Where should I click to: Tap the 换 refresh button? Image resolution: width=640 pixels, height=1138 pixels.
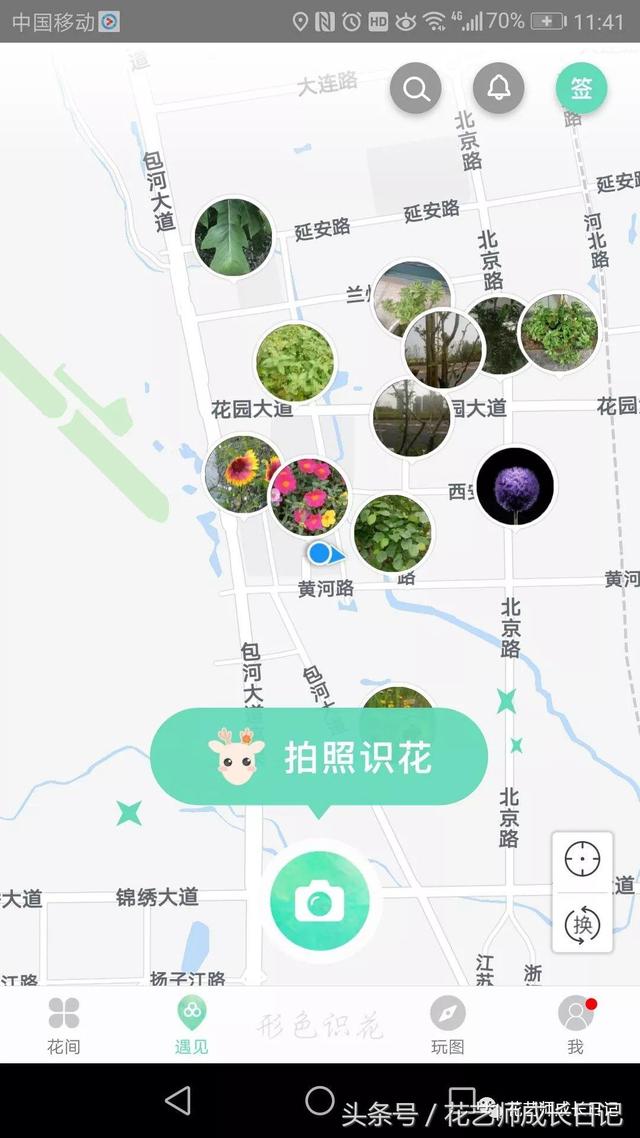coord(582,923)
